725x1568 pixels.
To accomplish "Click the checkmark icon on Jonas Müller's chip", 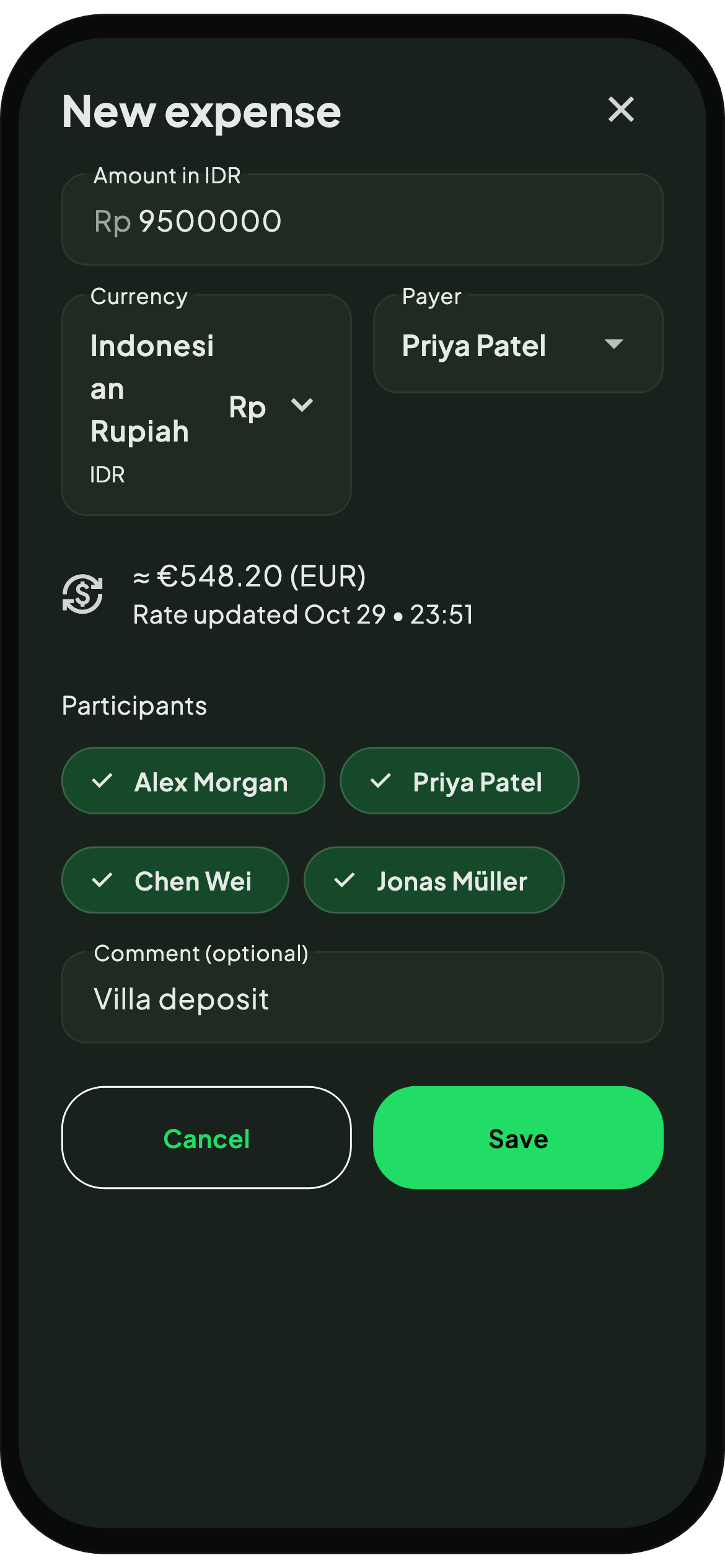I will (345, 880).
